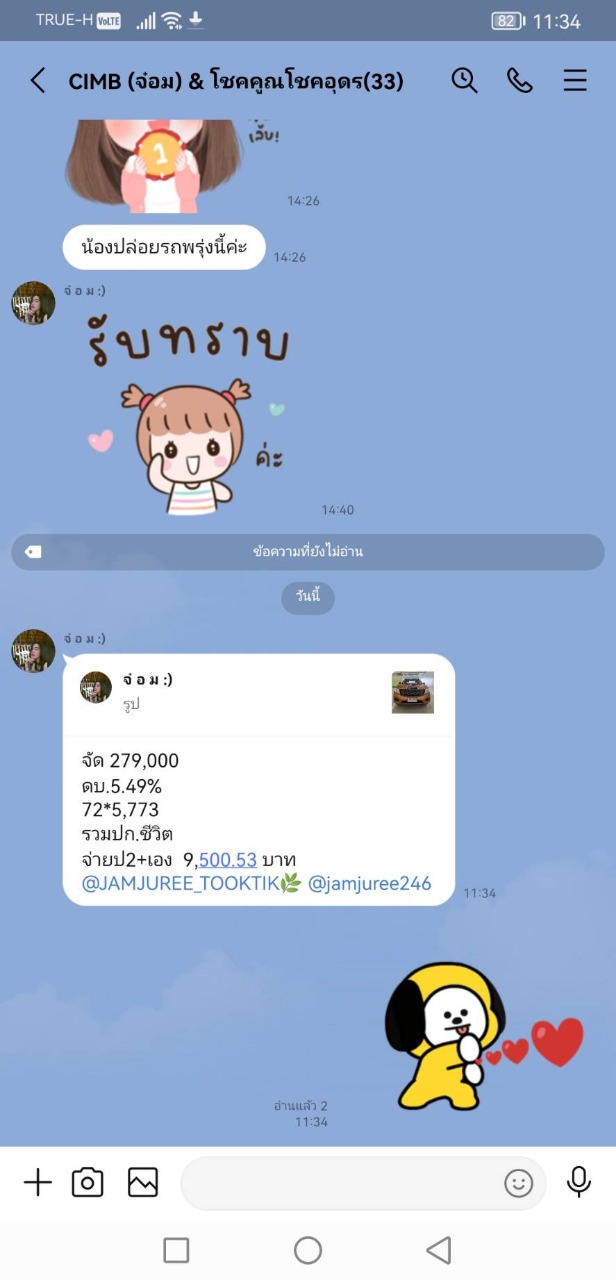Open the system recent apps view
The height and width of the screenshot is (1280, 616).
pyautogui.click(x=176, y=1250)
